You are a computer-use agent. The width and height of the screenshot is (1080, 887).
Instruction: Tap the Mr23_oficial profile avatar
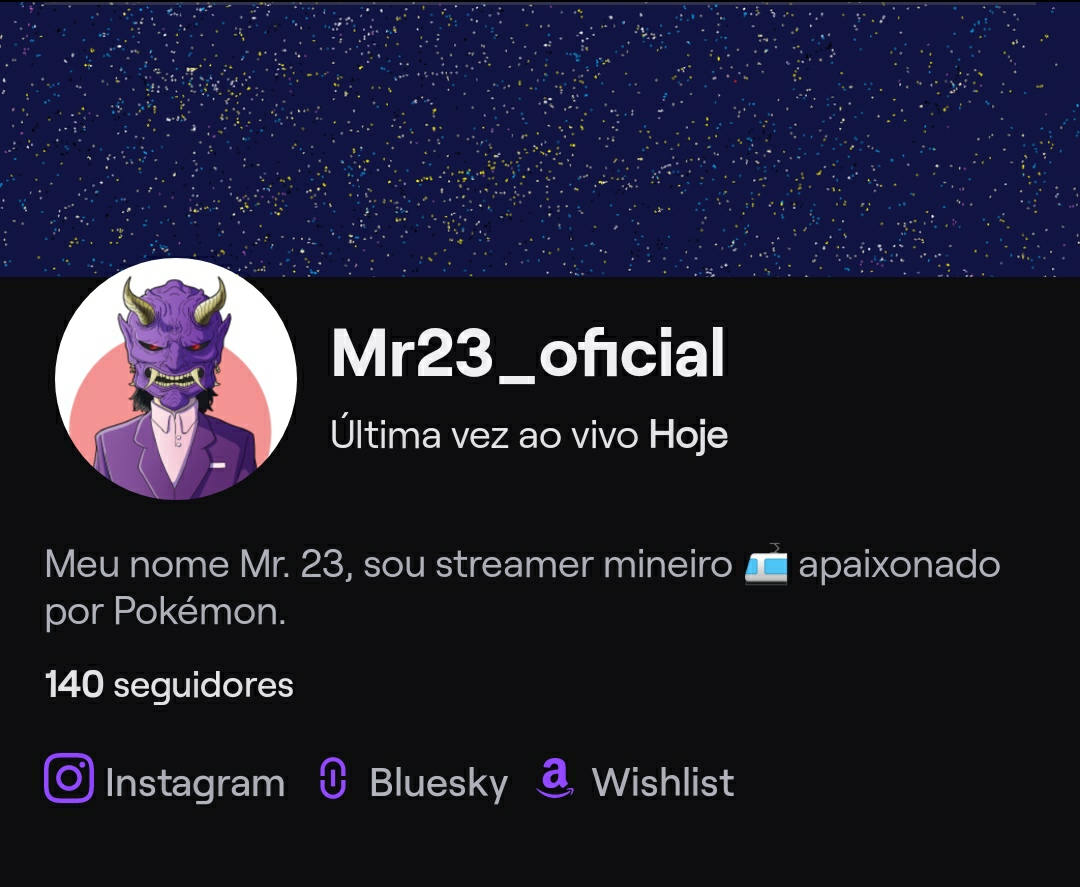click(x=176, y=379)
